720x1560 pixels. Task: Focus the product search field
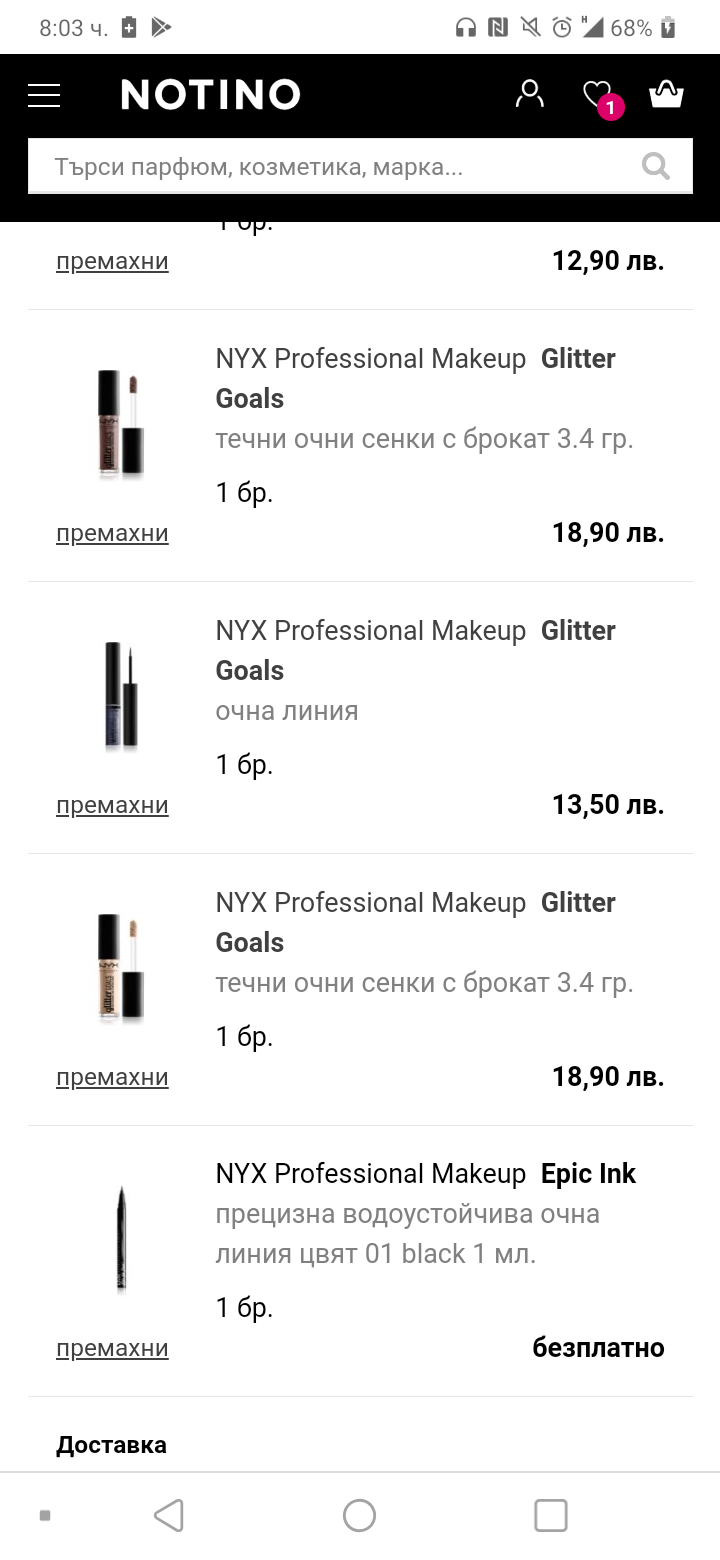tap(330, 166)
